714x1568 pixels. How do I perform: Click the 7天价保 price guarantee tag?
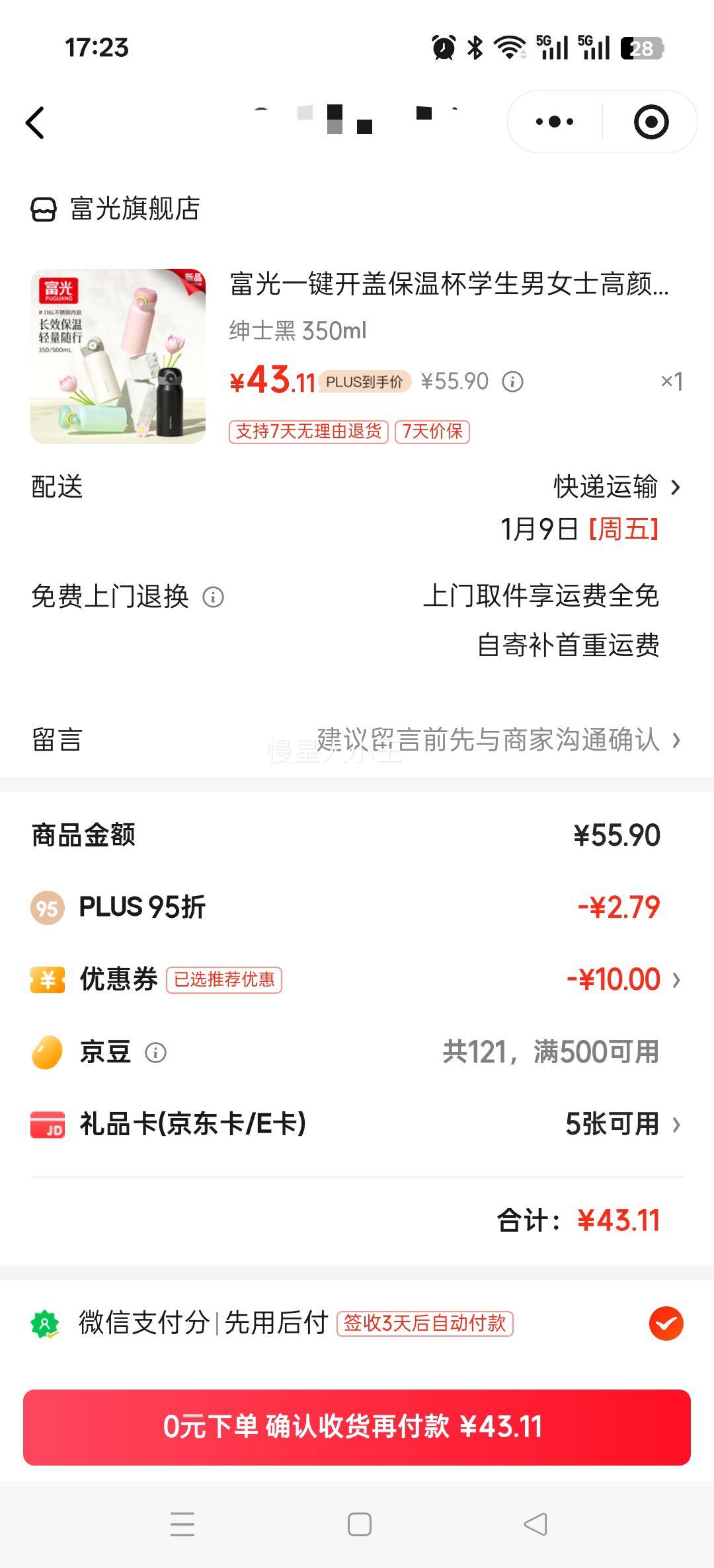[x=432, y=431]
